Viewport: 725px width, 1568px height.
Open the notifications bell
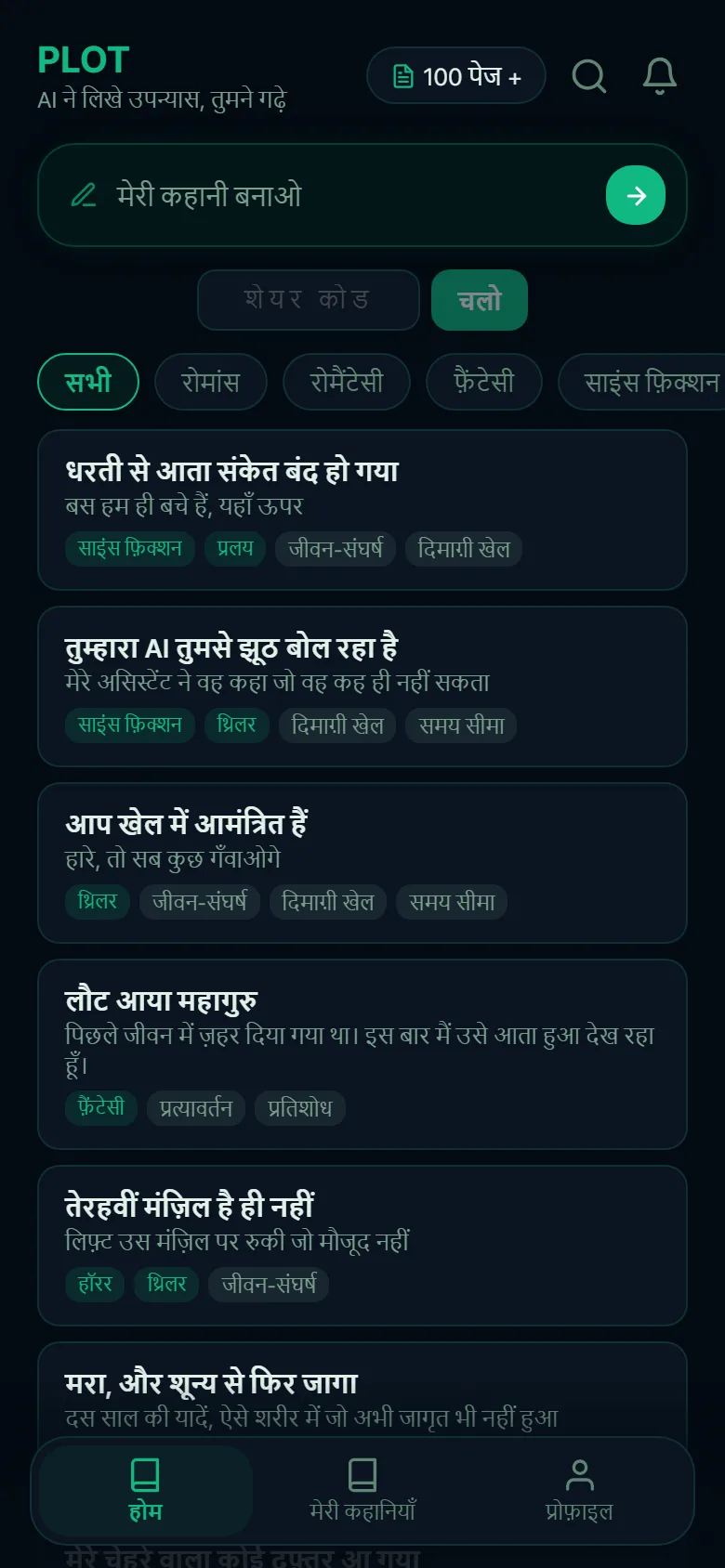coord(660,75)
